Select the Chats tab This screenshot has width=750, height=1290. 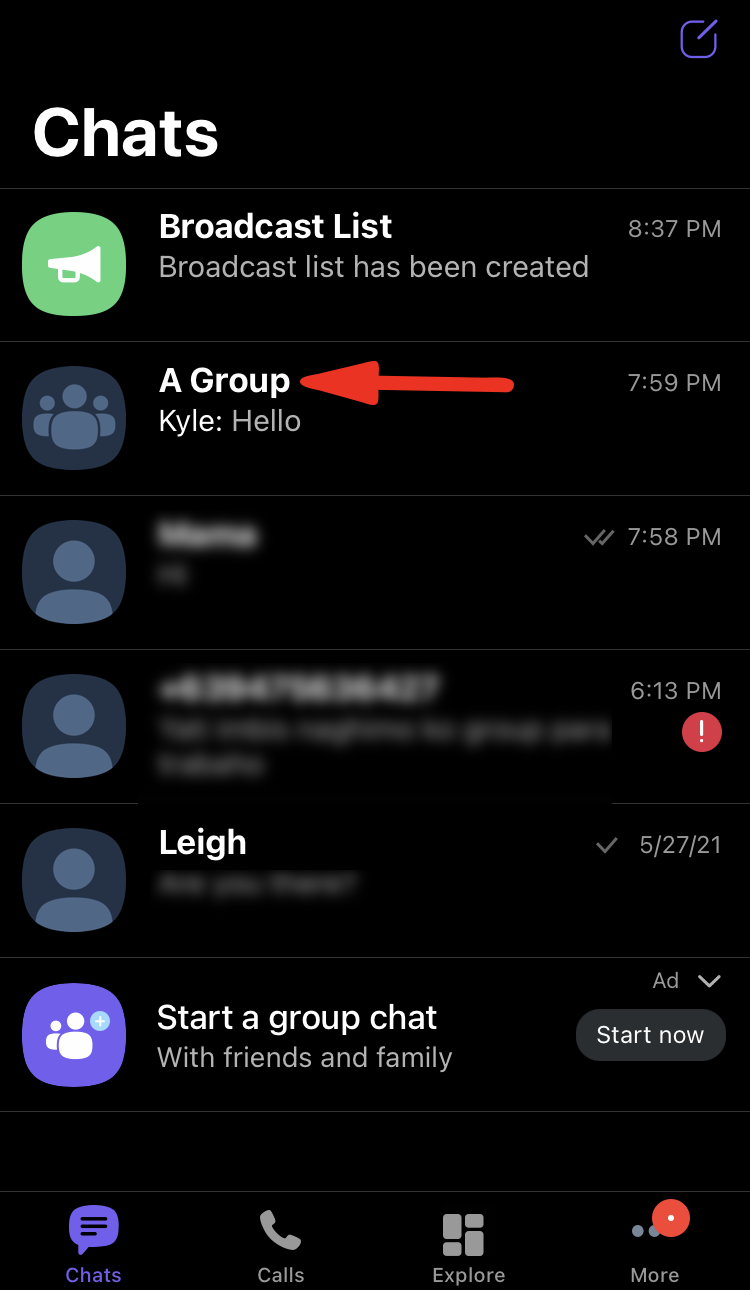click(93, 1245)
